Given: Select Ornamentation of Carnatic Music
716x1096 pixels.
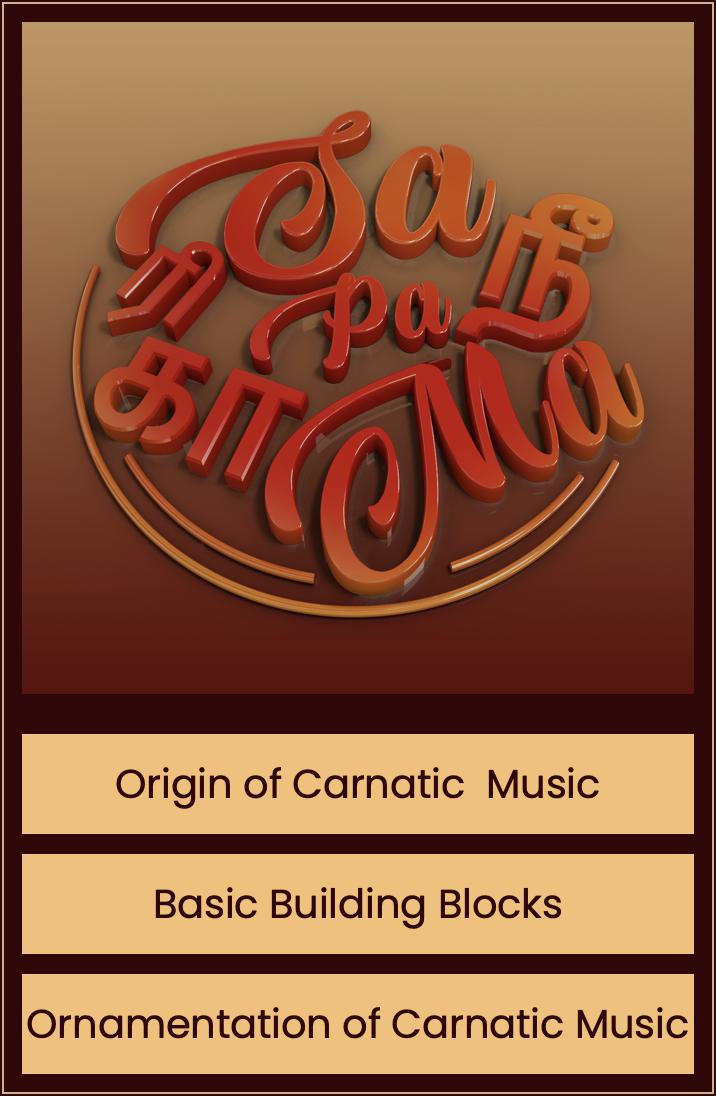Looking at the screenshot, I should click(x=357, y=1024).
